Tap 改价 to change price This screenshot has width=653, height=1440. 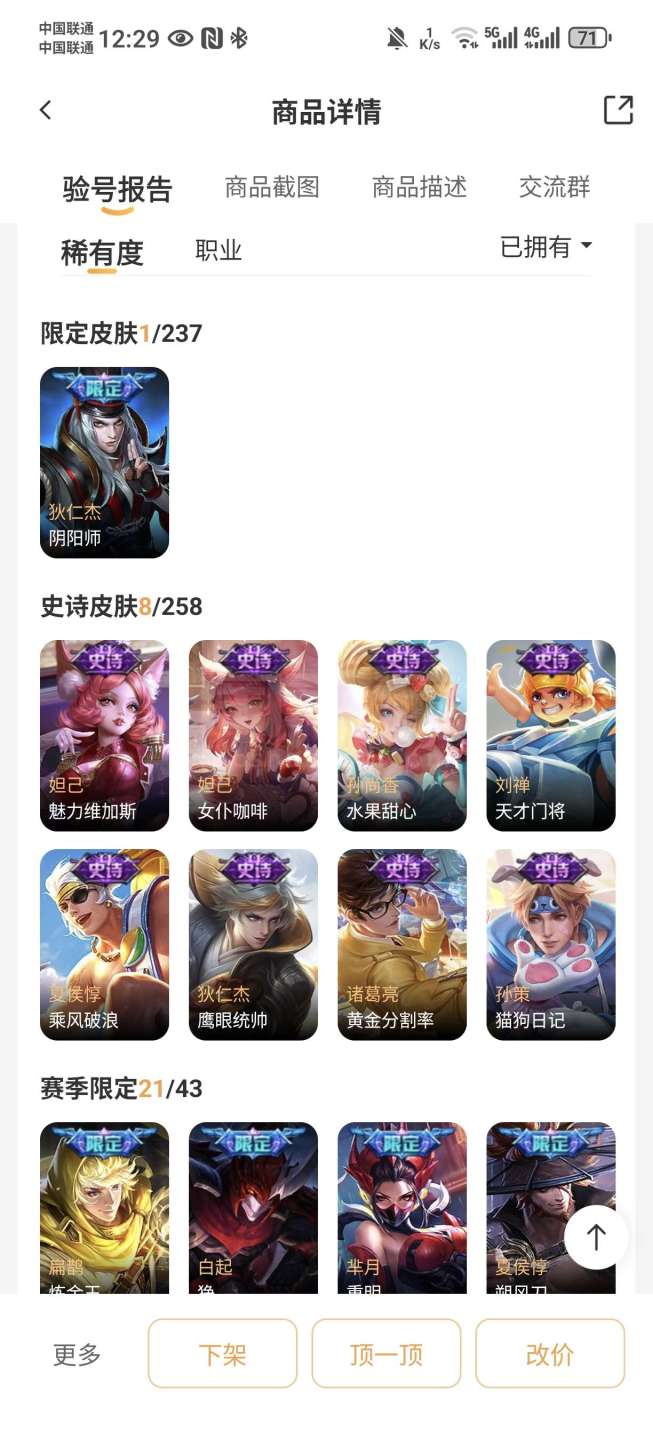[550, 1354]
